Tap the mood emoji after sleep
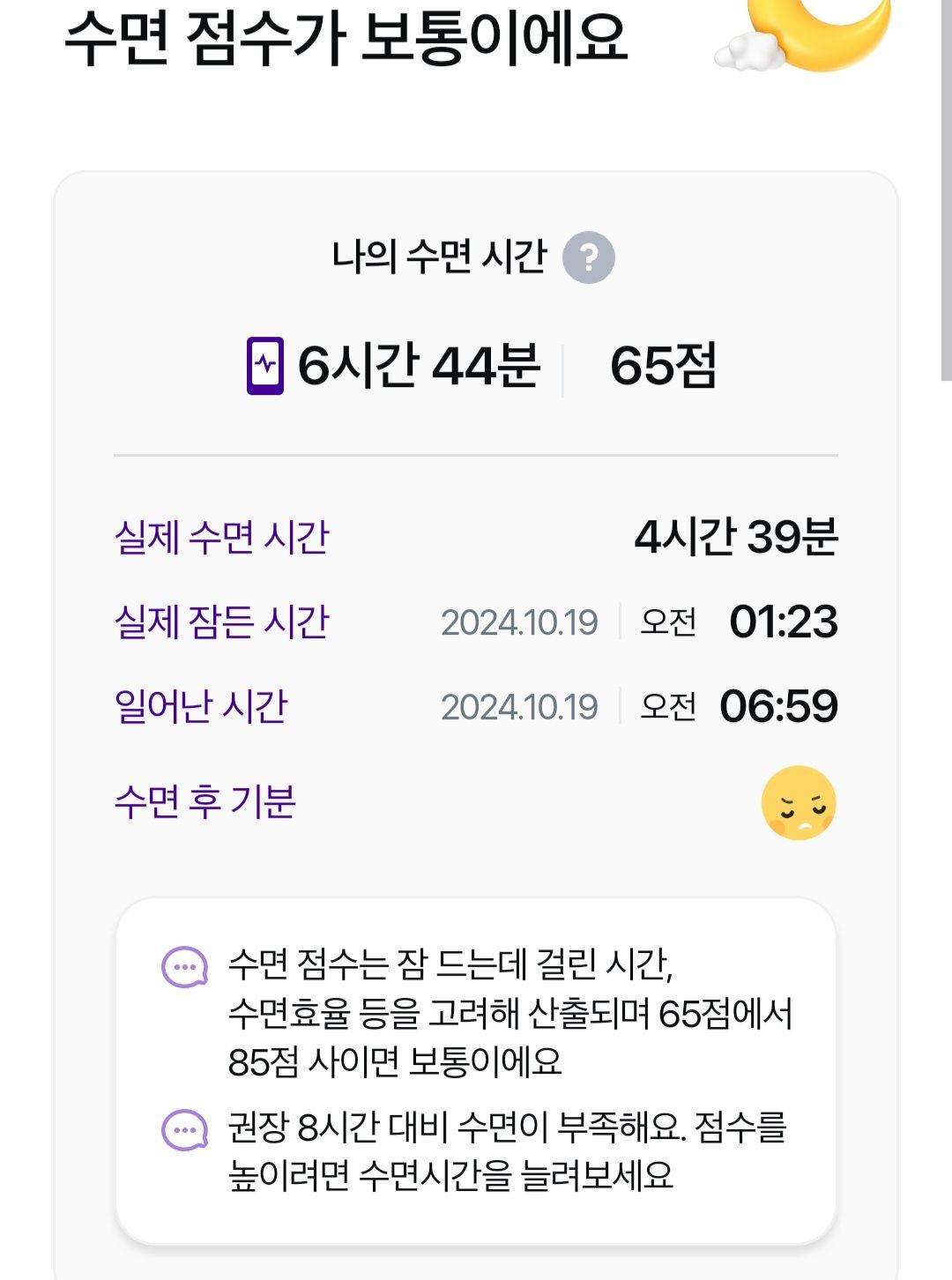Viewport: 952px width, 1280px height. coord(798,803)
